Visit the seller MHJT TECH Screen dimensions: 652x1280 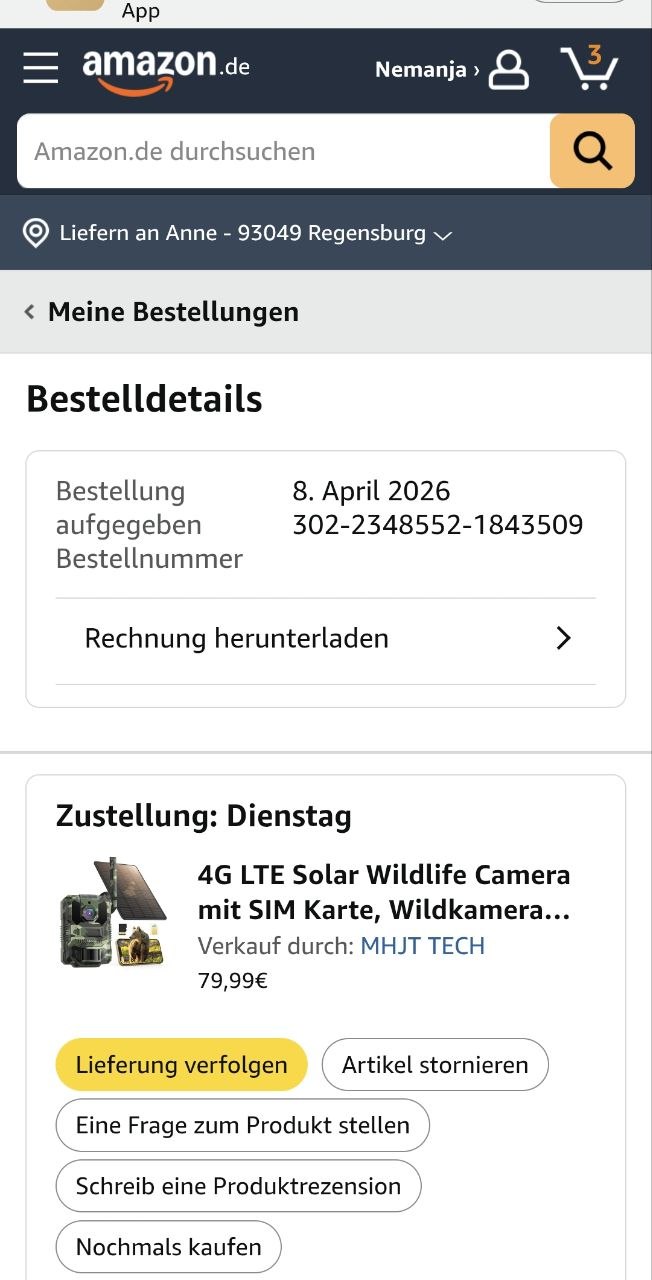[422, 946]
